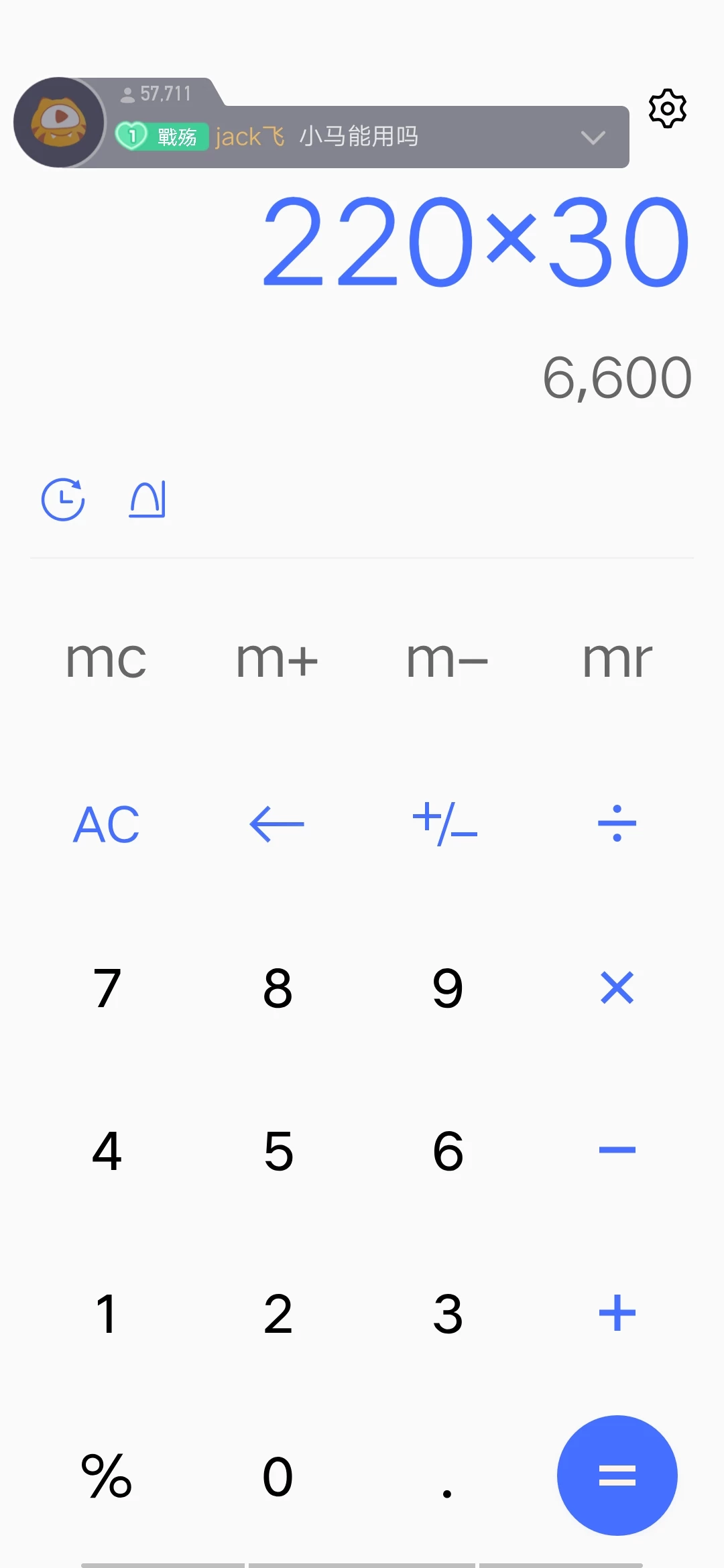Recall memory with mr
Screen dimensions: 724x1568
pyautogui.click(x=617, y=659)
